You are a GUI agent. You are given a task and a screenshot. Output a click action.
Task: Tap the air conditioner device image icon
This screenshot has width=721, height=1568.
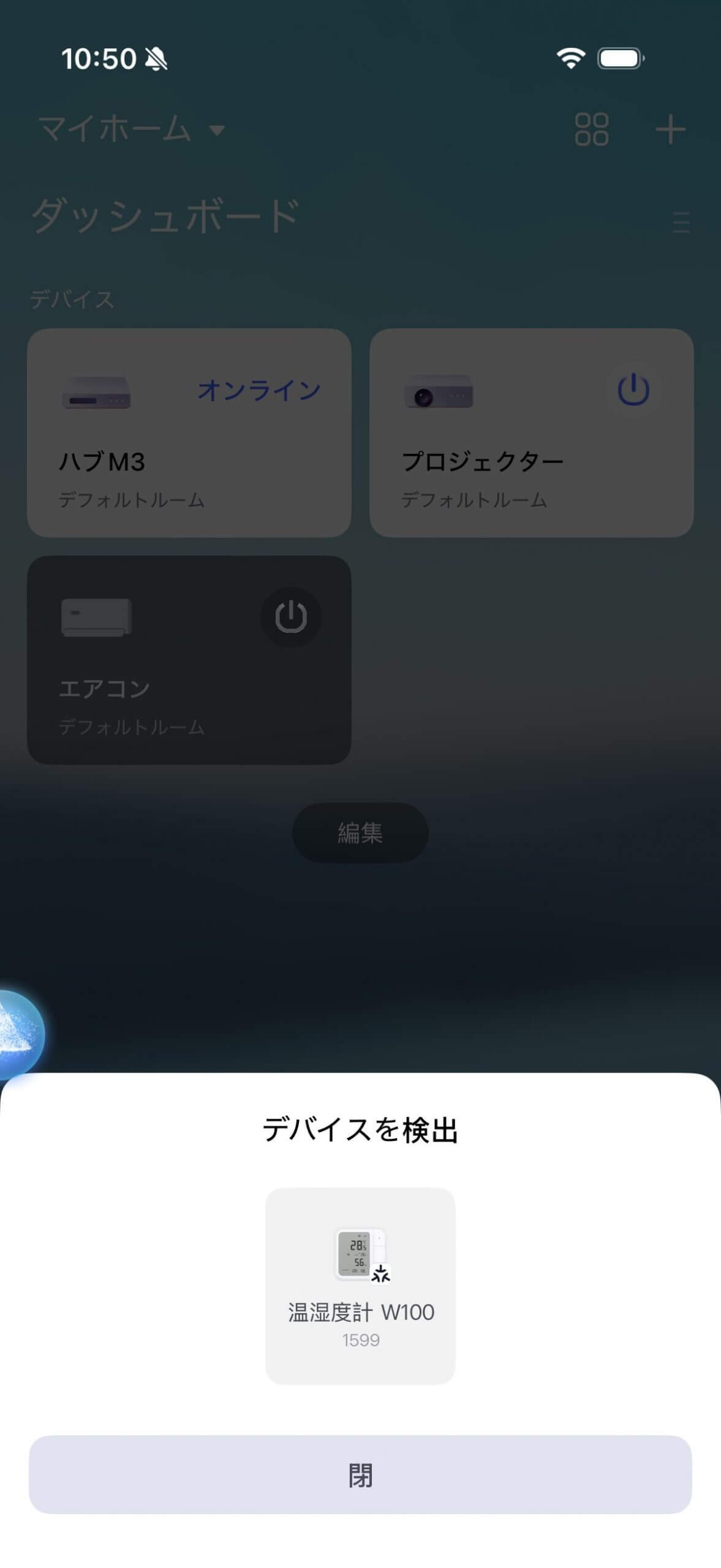pos(95,619)
